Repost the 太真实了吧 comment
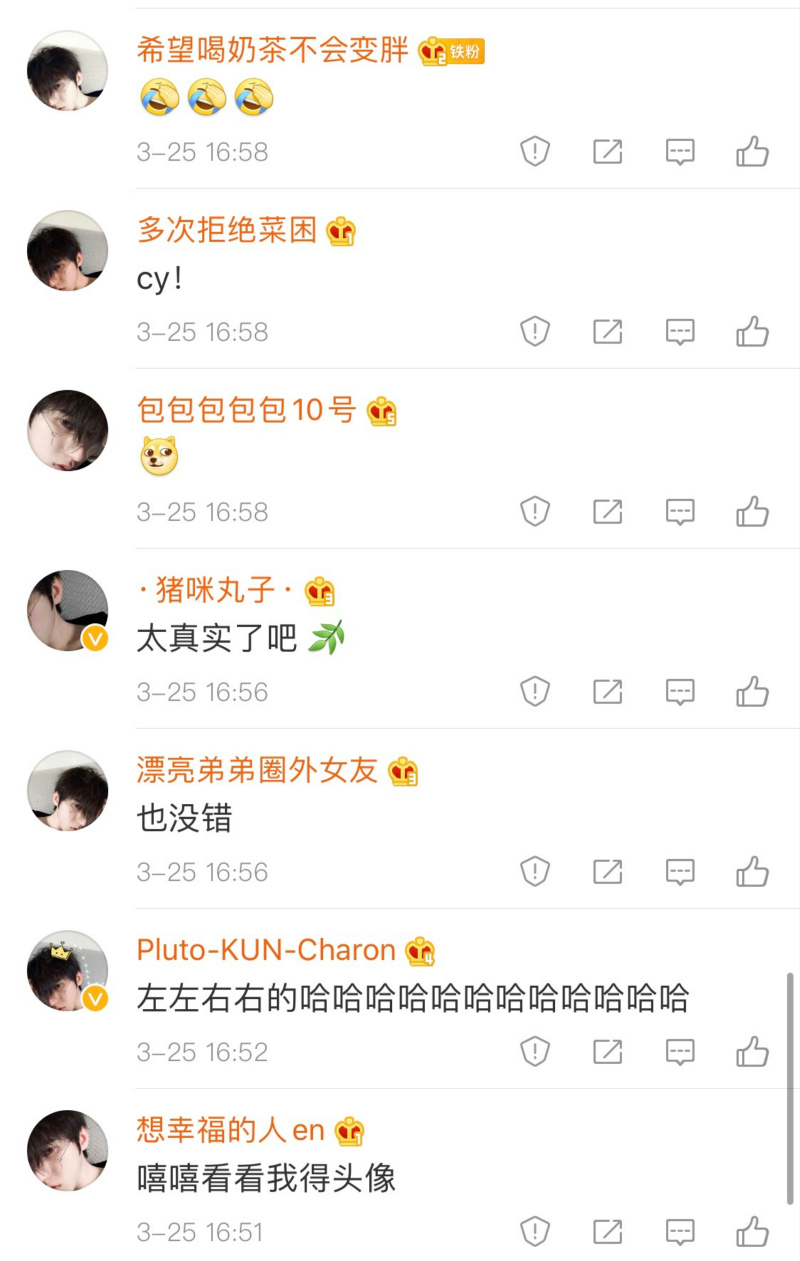This screenshot has height=1261, width=800. pyautogui.click(x=607, y=692)
